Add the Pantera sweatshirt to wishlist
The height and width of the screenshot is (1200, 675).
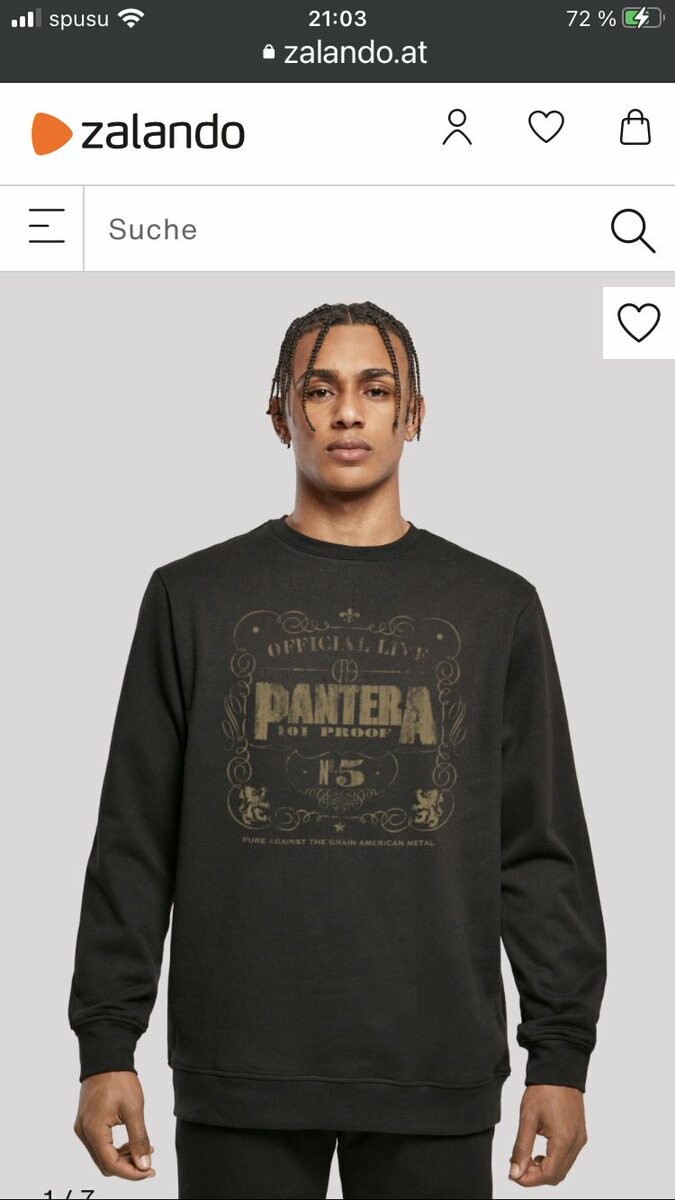[x=639, y=322]
